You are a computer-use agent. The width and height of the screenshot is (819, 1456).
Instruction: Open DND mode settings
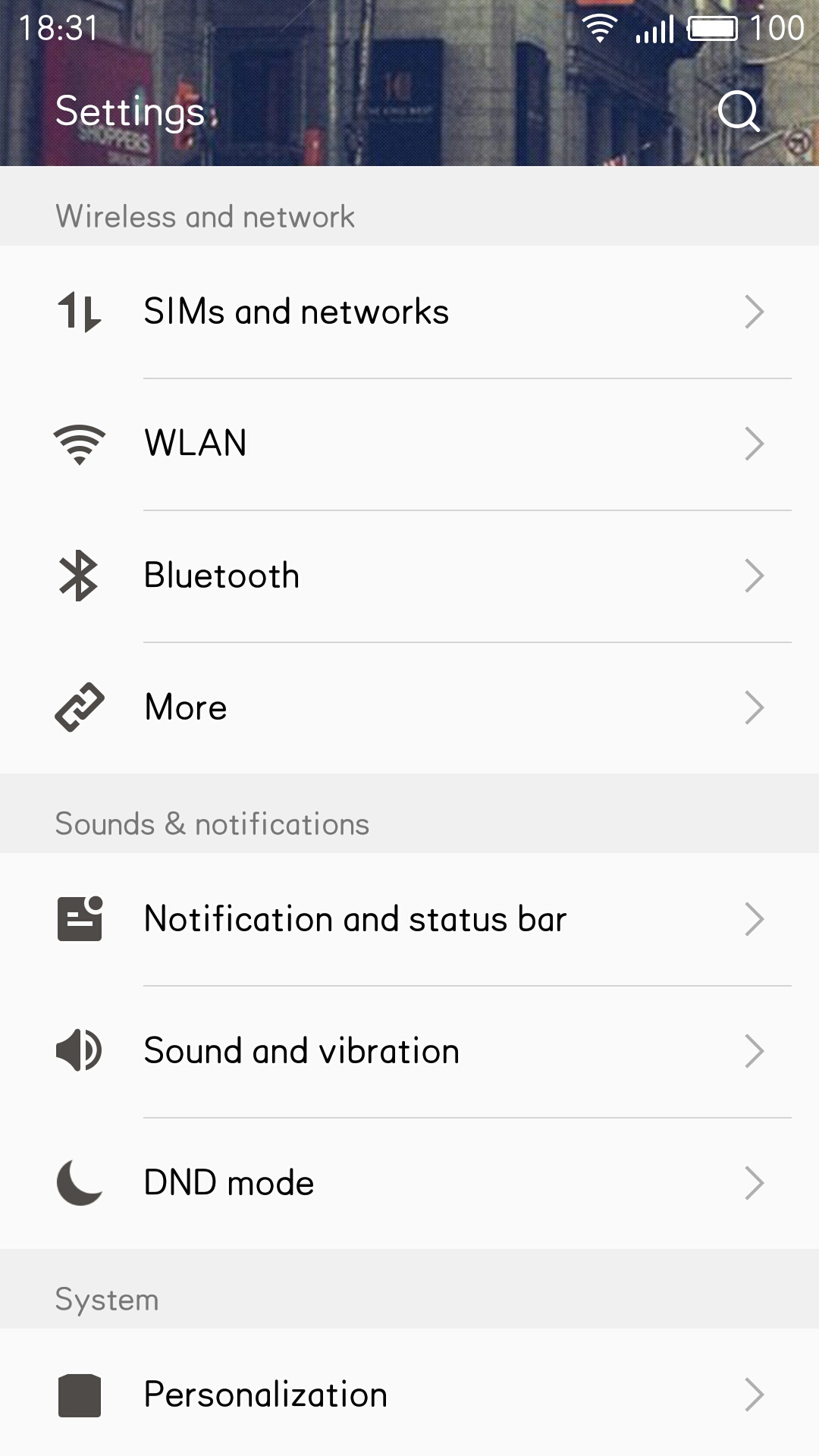[x=409, y=1183]
